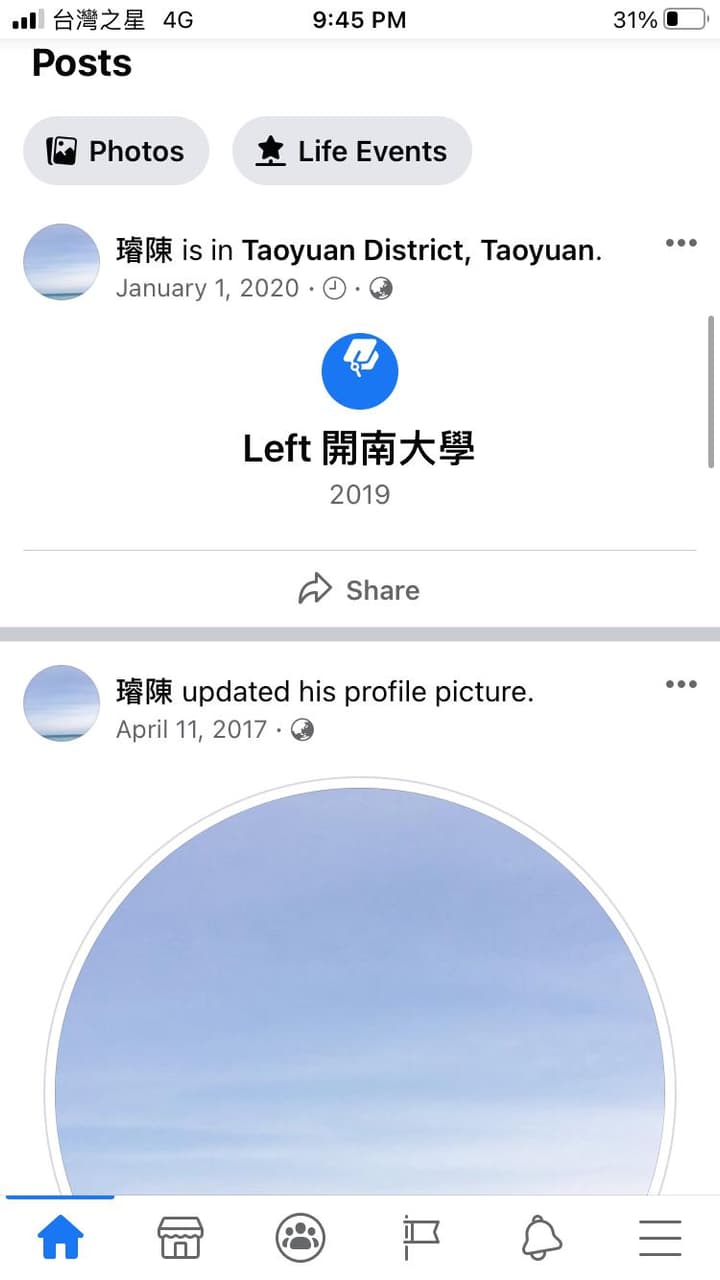Screen dimensions: 720x1280
Task: Switch to the Groups tab
Action: (x=300, y=1238)
